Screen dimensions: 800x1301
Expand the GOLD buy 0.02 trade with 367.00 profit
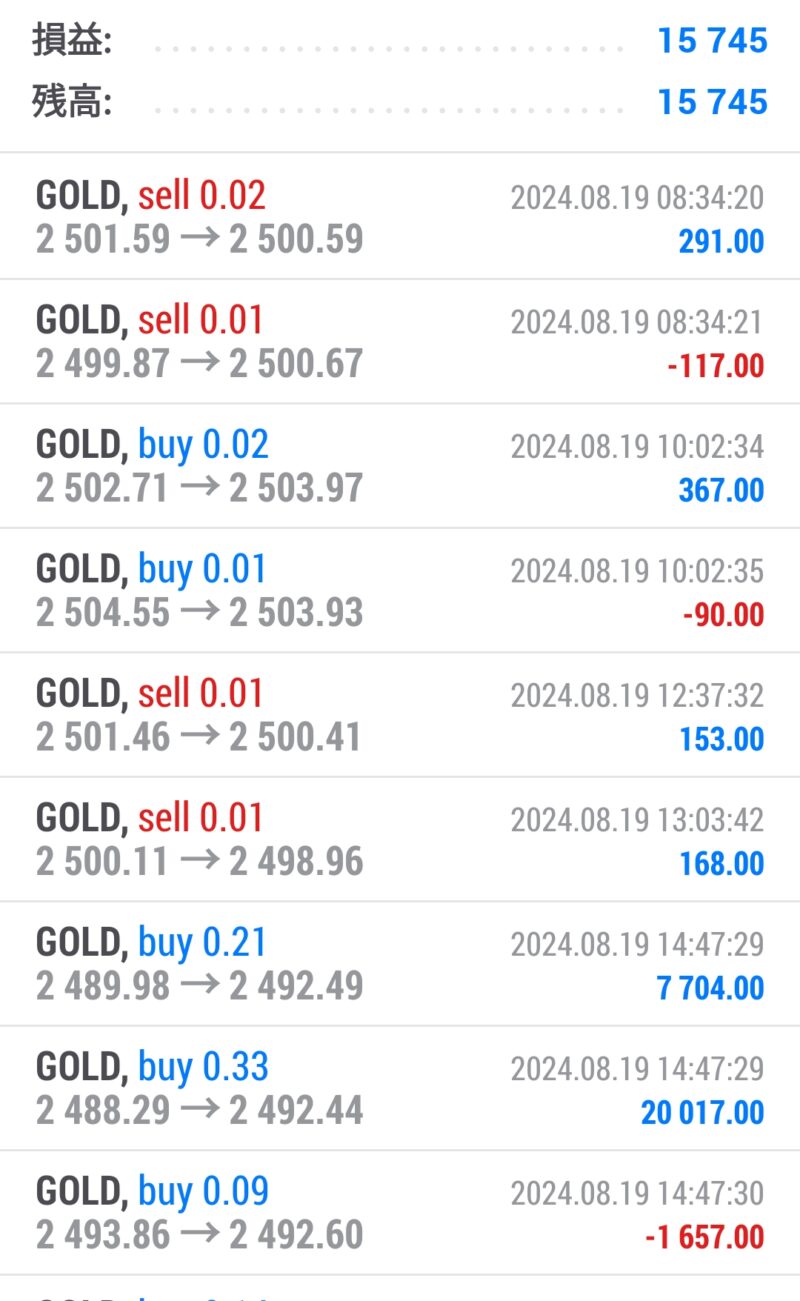coord(400,466)
